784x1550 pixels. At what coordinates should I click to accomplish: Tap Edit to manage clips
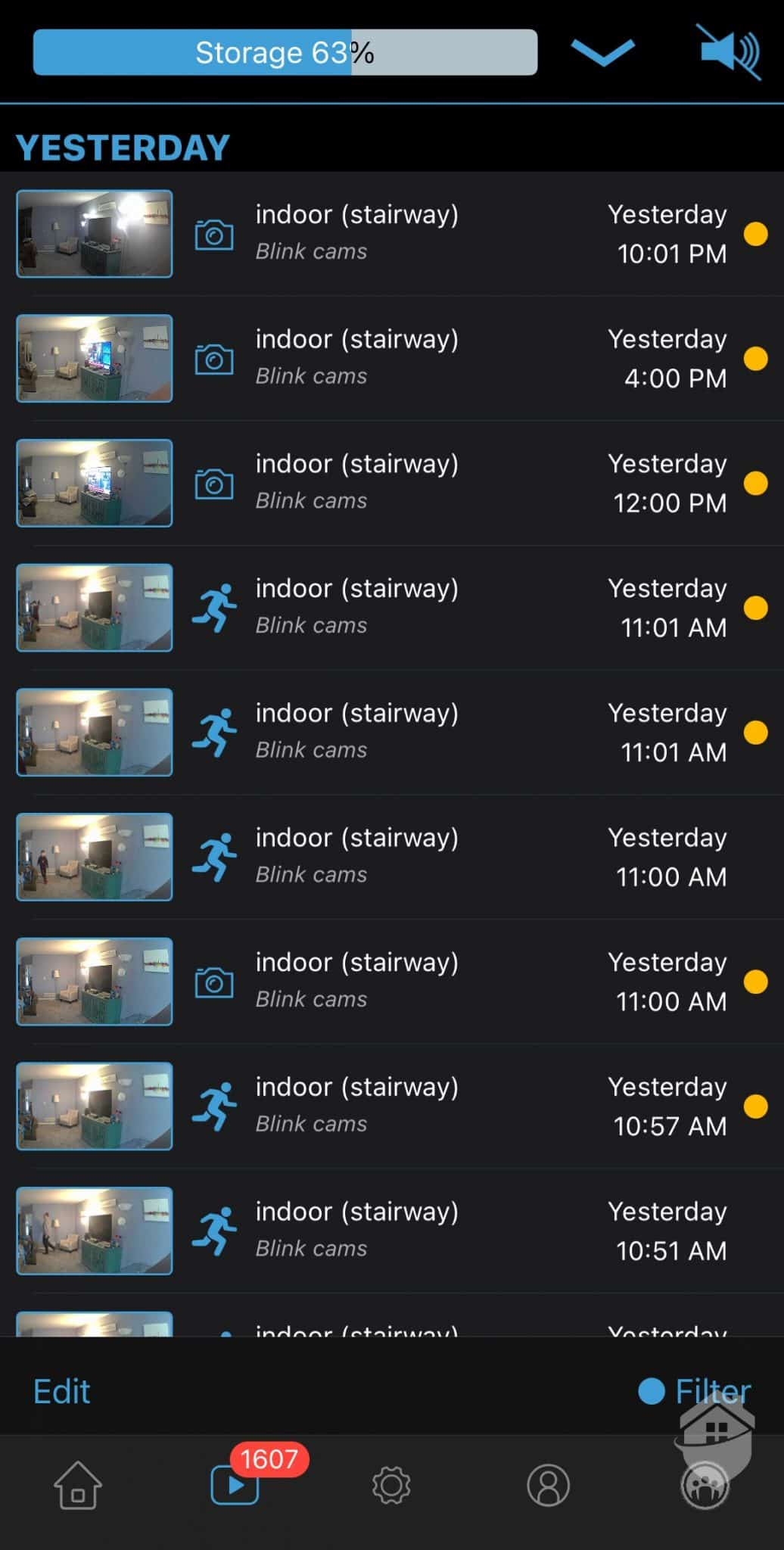(62, 1391)
